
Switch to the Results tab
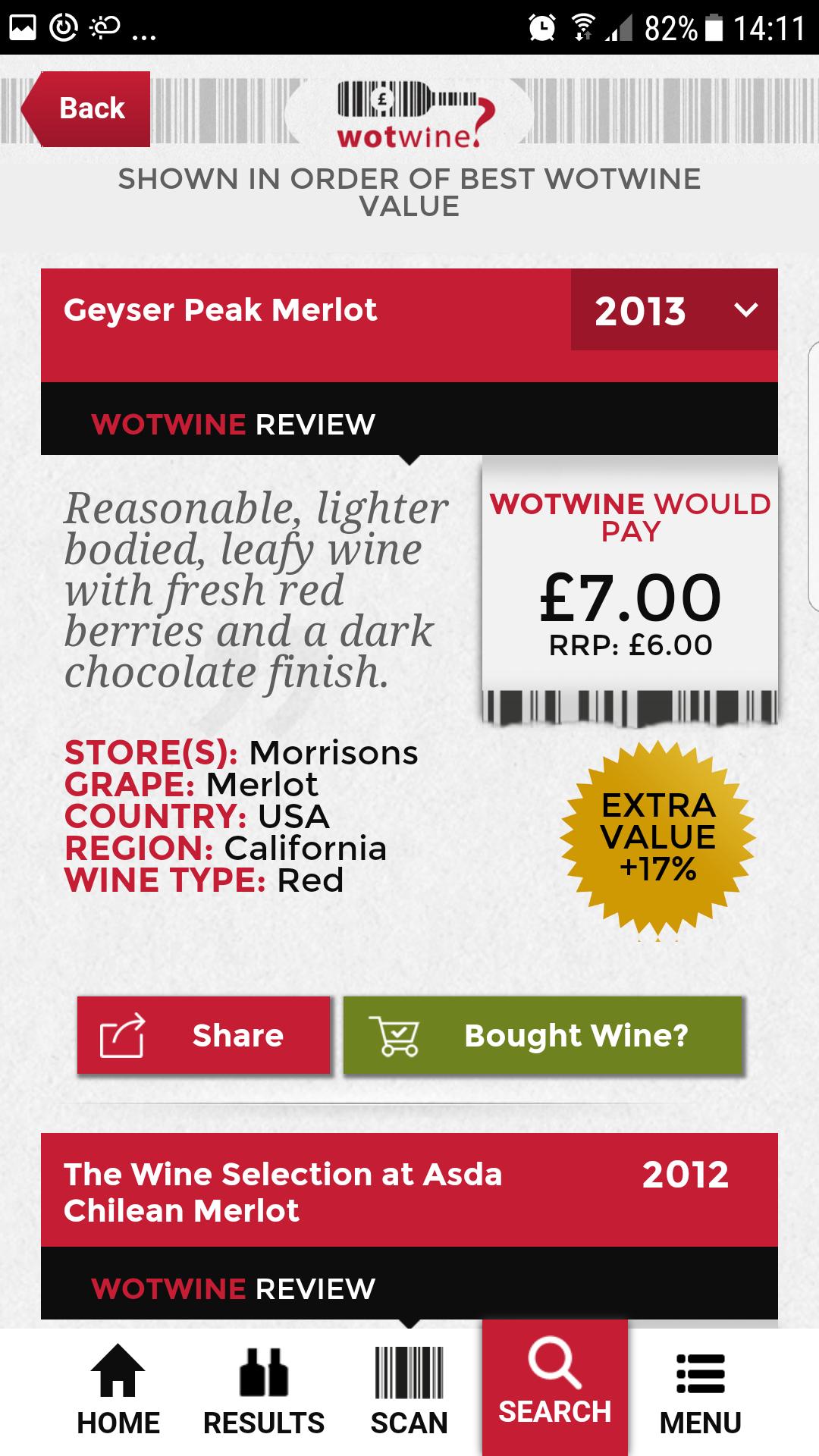[x=264, y=1391]
